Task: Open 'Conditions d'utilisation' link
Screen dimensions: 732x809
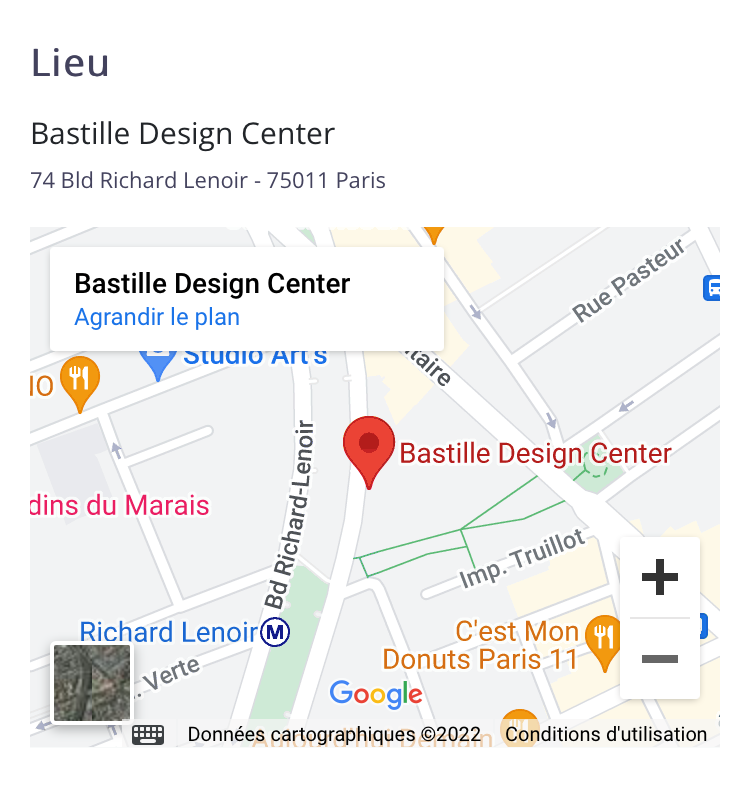Action: click(606, 735)
